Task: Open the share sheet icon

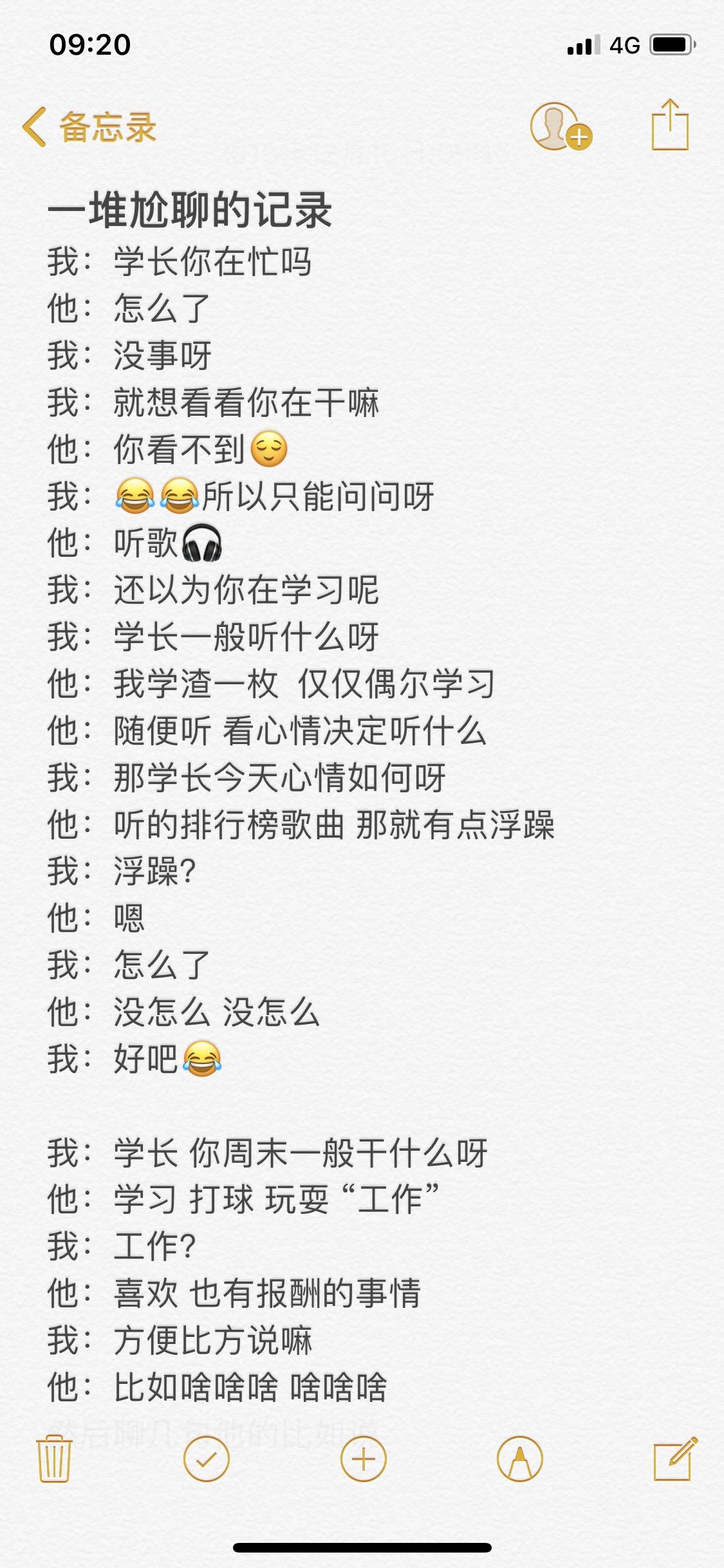Action: 670,125
